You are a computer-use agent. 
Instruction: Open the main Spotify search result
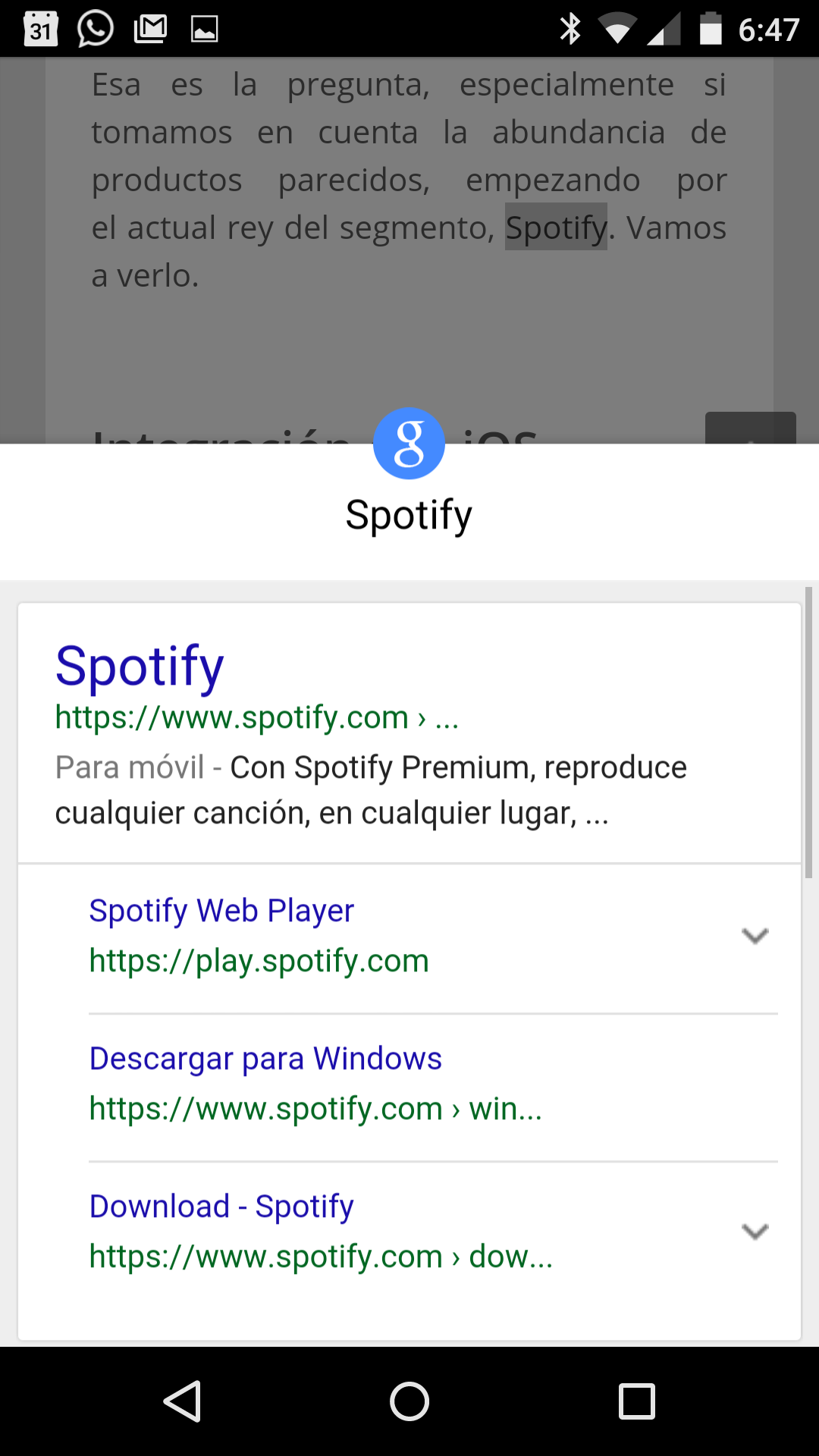coord(140,666)
